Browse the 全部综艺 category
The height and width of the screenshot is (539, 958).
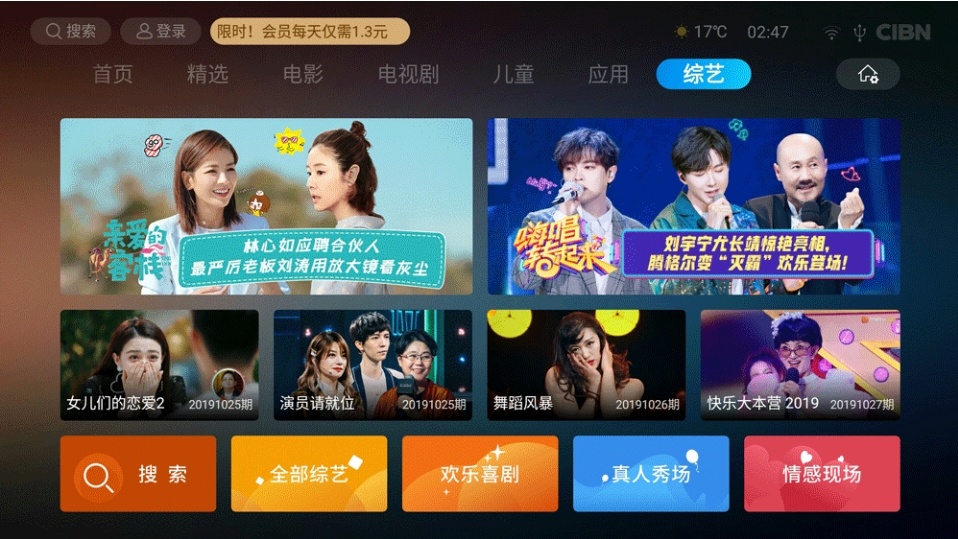(x=309, y=474)
